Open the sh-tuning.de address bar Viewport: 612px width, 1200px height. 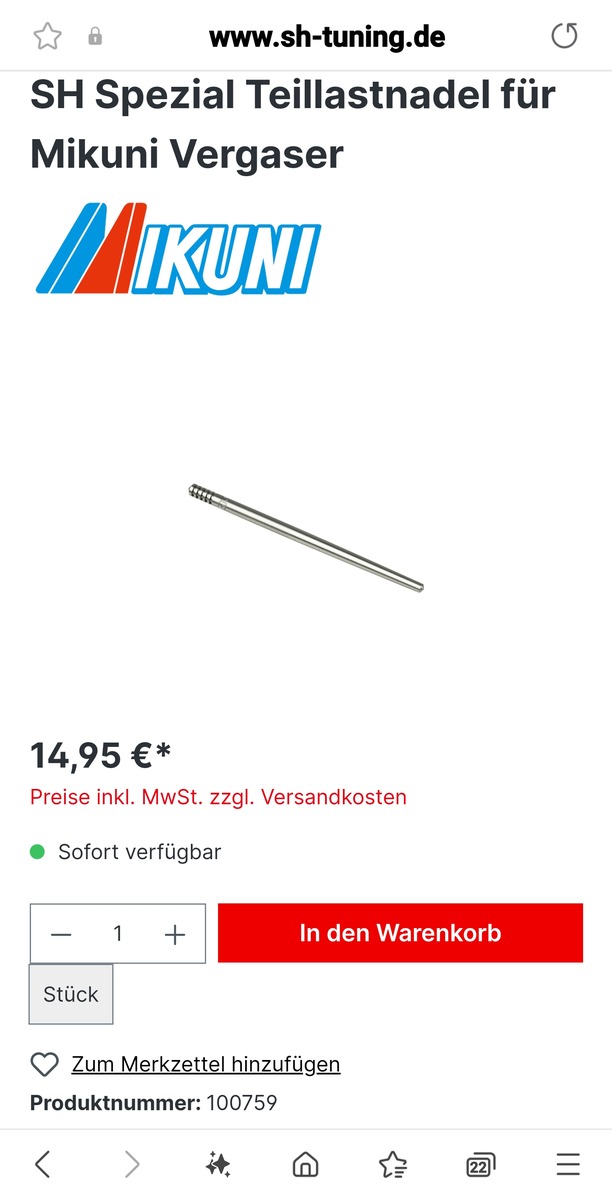click(x=326, y=38)
